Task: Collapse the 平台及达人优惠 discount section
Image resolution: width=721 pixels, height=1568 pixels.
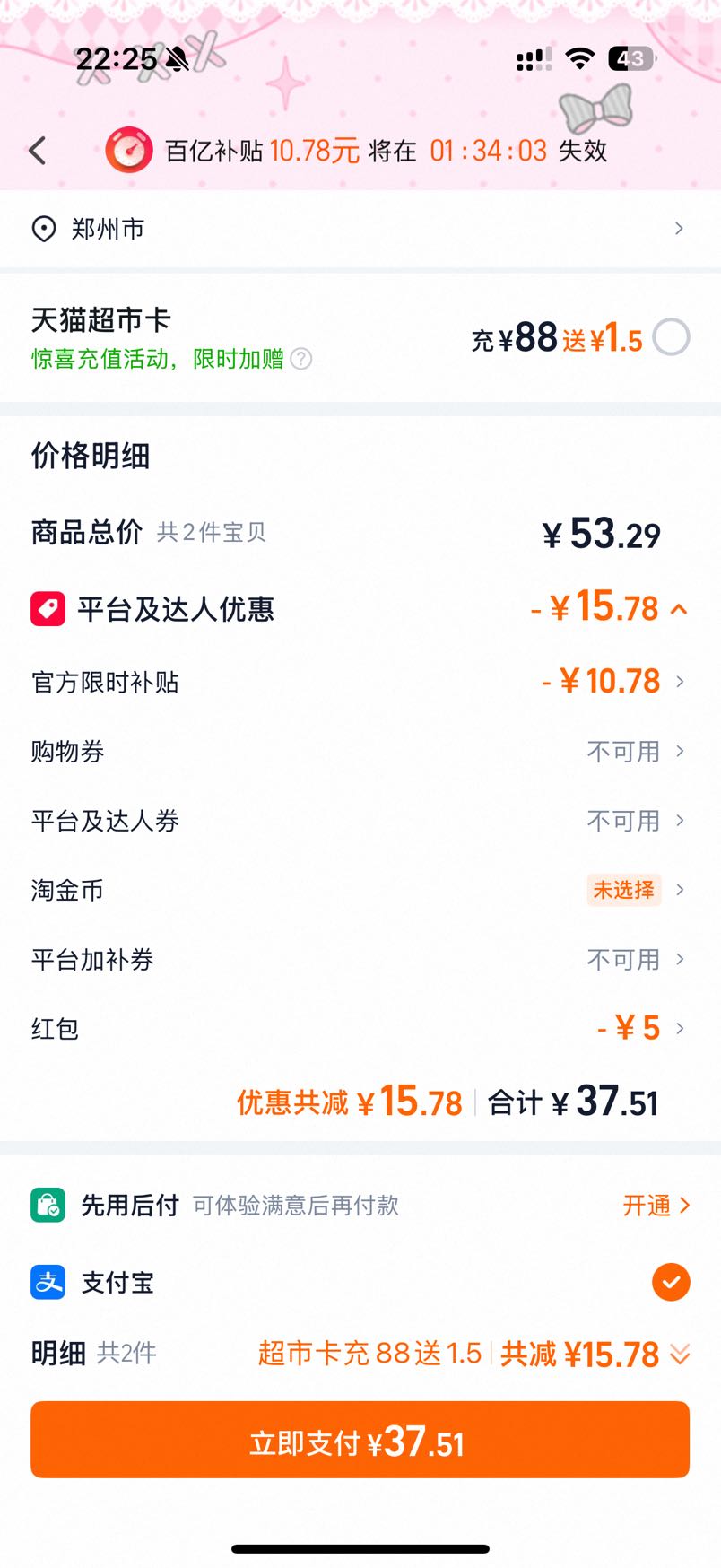Action: point(679,610)
